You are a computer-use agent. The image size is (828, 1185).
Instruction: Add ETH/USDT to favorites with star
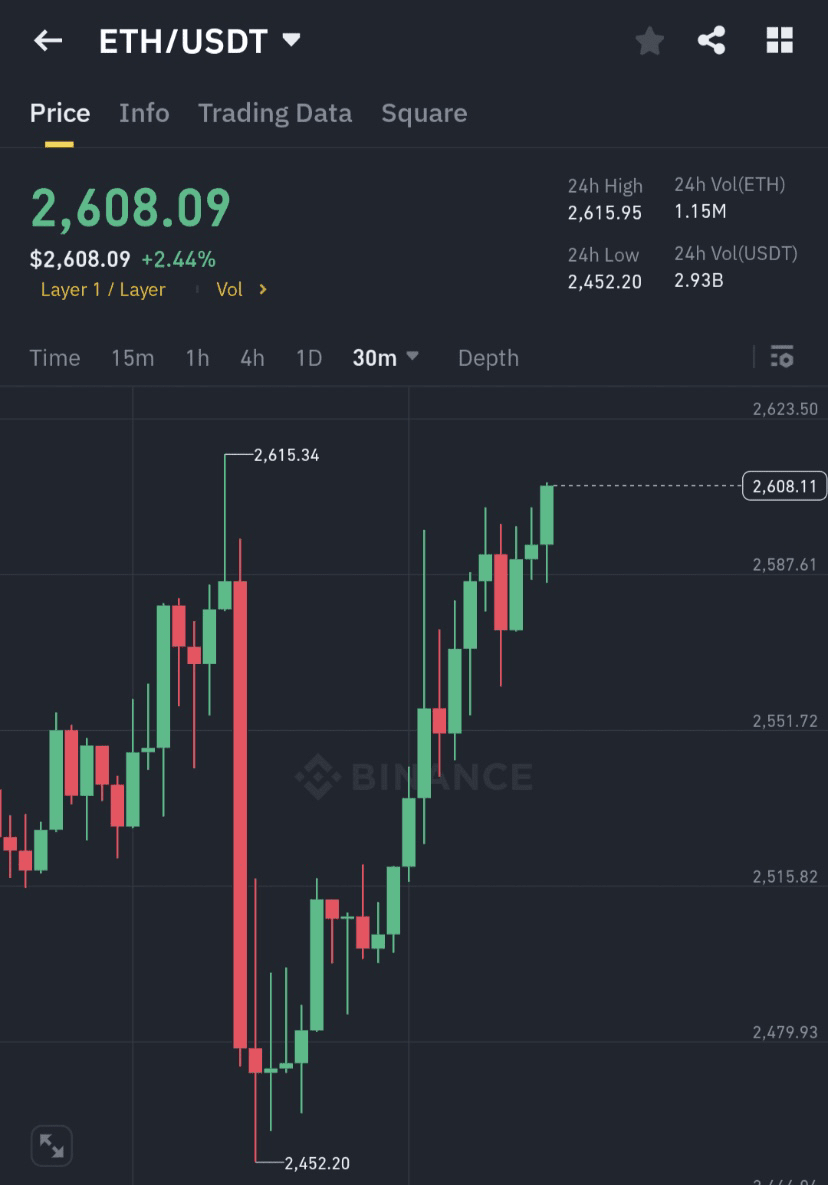coord(650,41)
